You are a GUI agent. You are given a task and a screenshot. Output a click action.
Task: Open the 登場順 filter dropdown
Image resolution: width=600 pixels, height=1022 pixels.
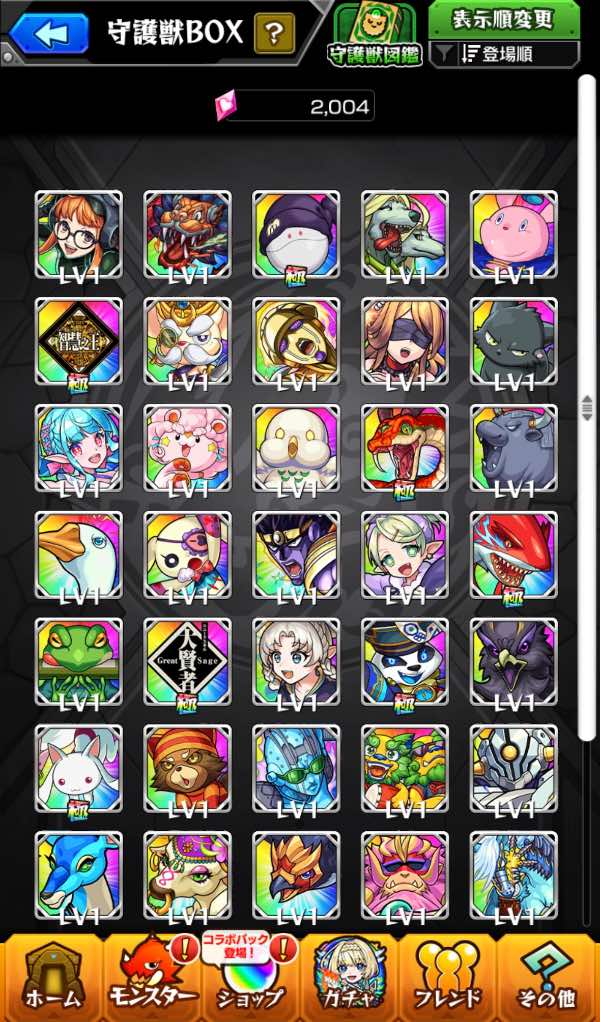click(x=504, y=54)
